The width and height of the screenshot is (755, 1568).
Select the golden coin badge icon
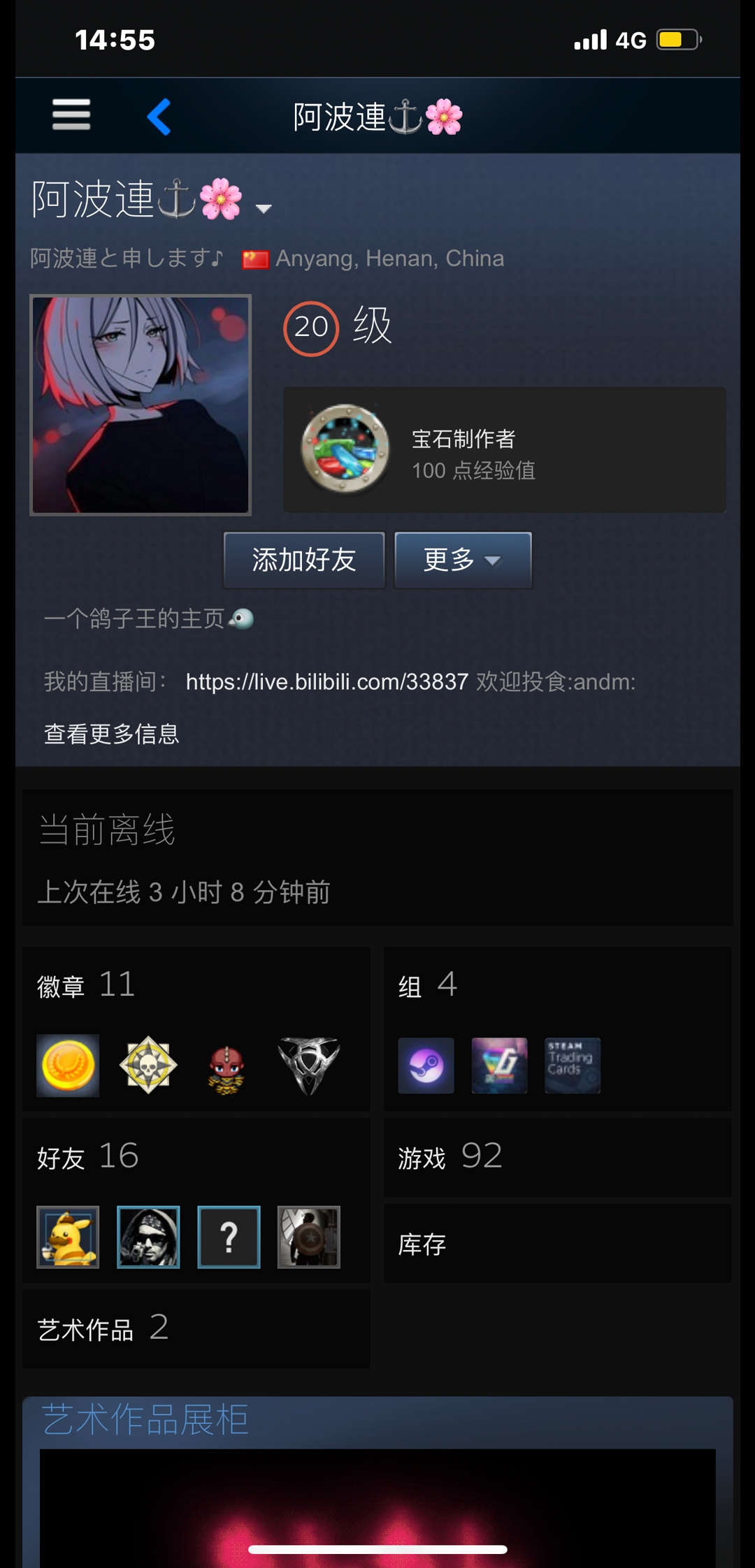67,1065
